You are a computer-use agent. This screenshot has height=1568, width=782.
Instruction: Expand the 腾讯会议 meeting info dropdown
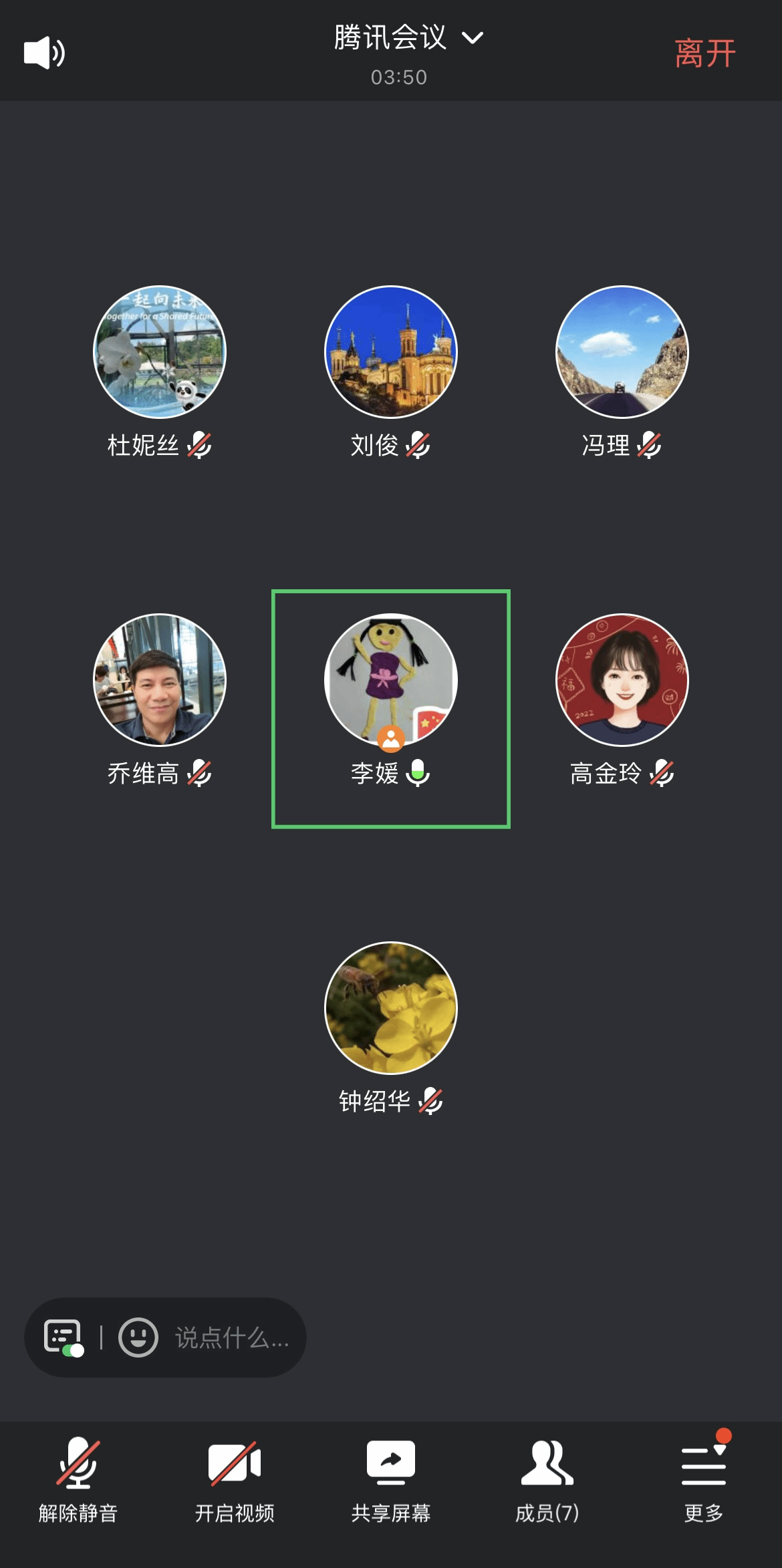[473, 38]
